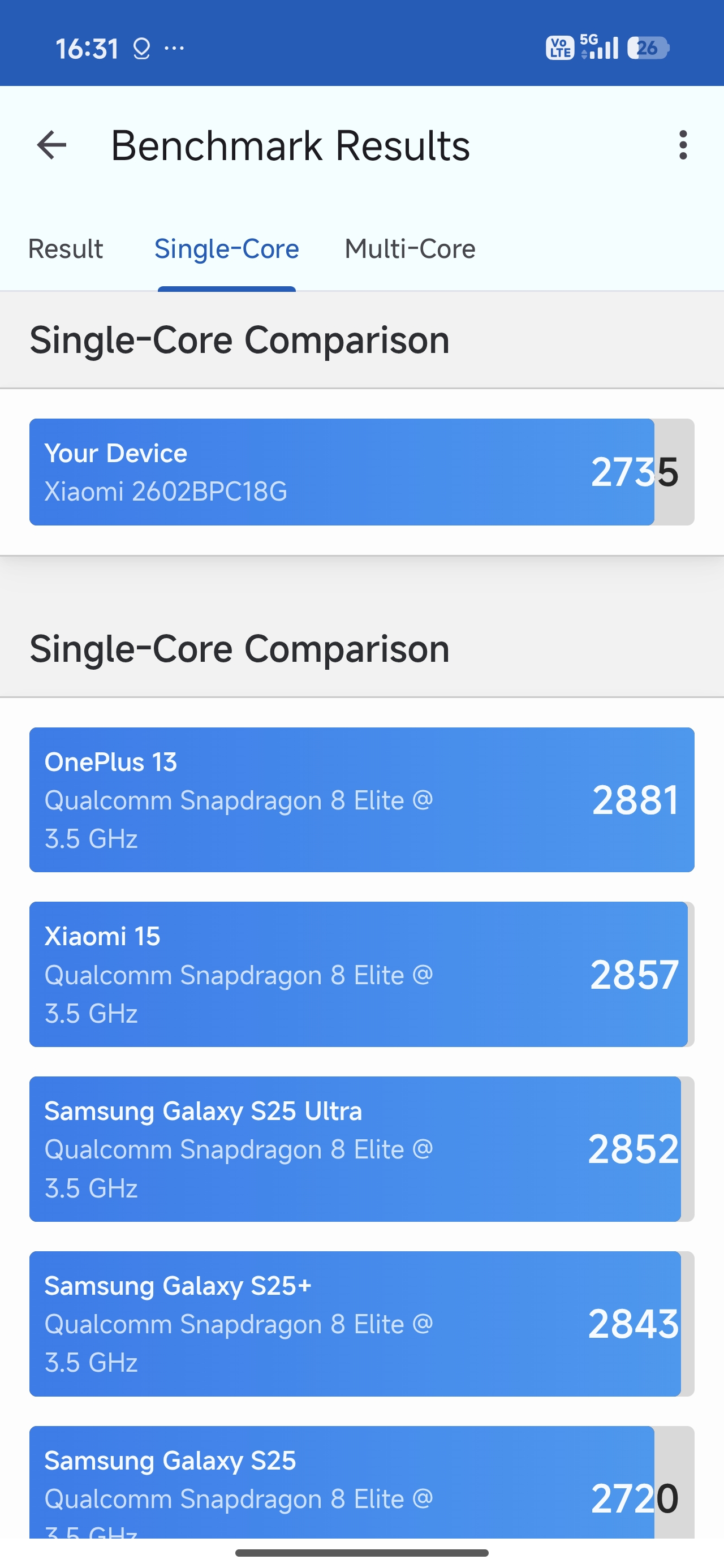The image size is (724, 1568).
Task: Go back using the arrow icon
Action: (x=52, y=145)
